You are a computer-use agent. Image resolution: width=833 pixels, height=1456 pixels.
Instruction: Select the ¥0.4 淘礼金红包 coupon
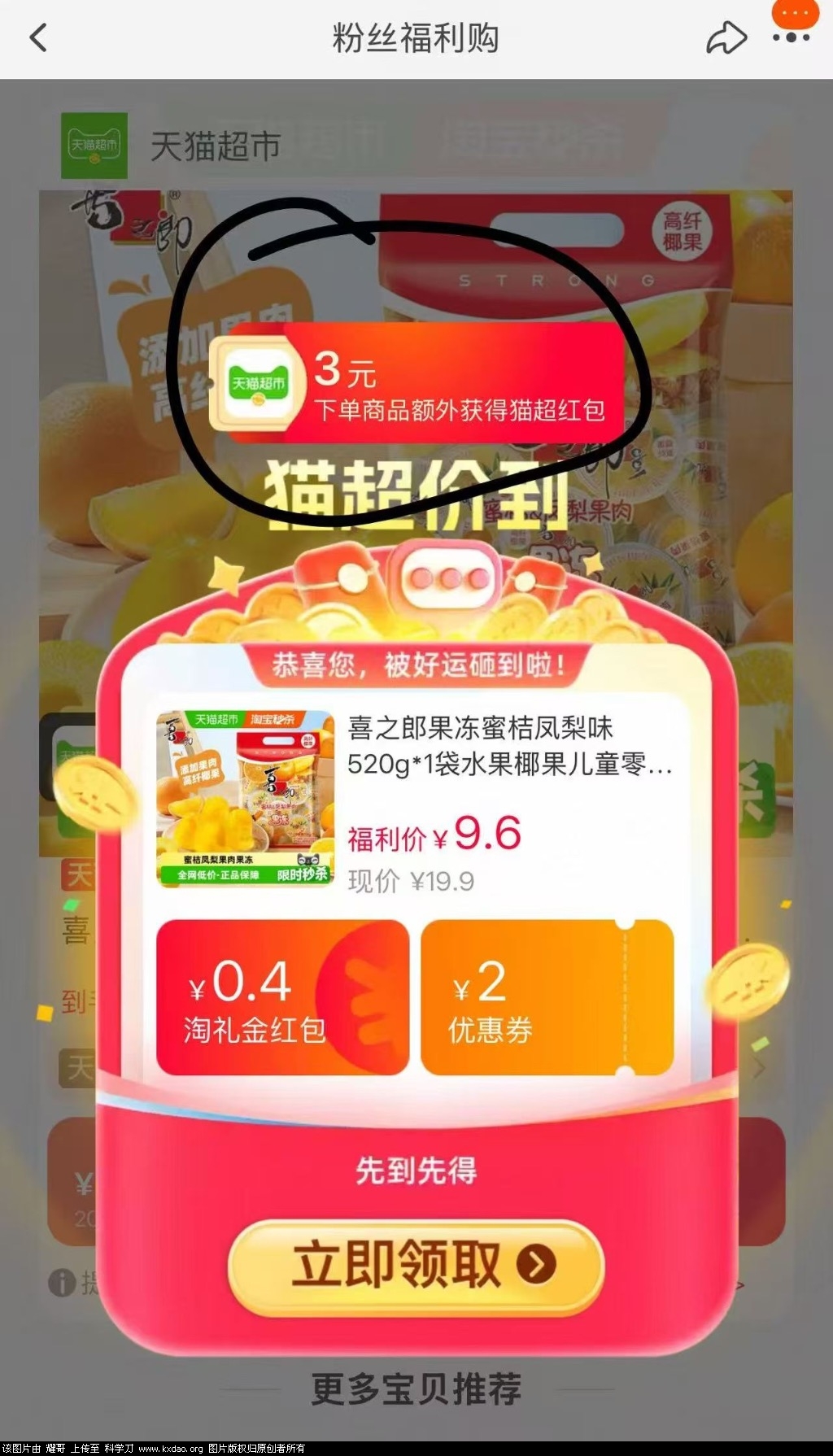(282, 997)
